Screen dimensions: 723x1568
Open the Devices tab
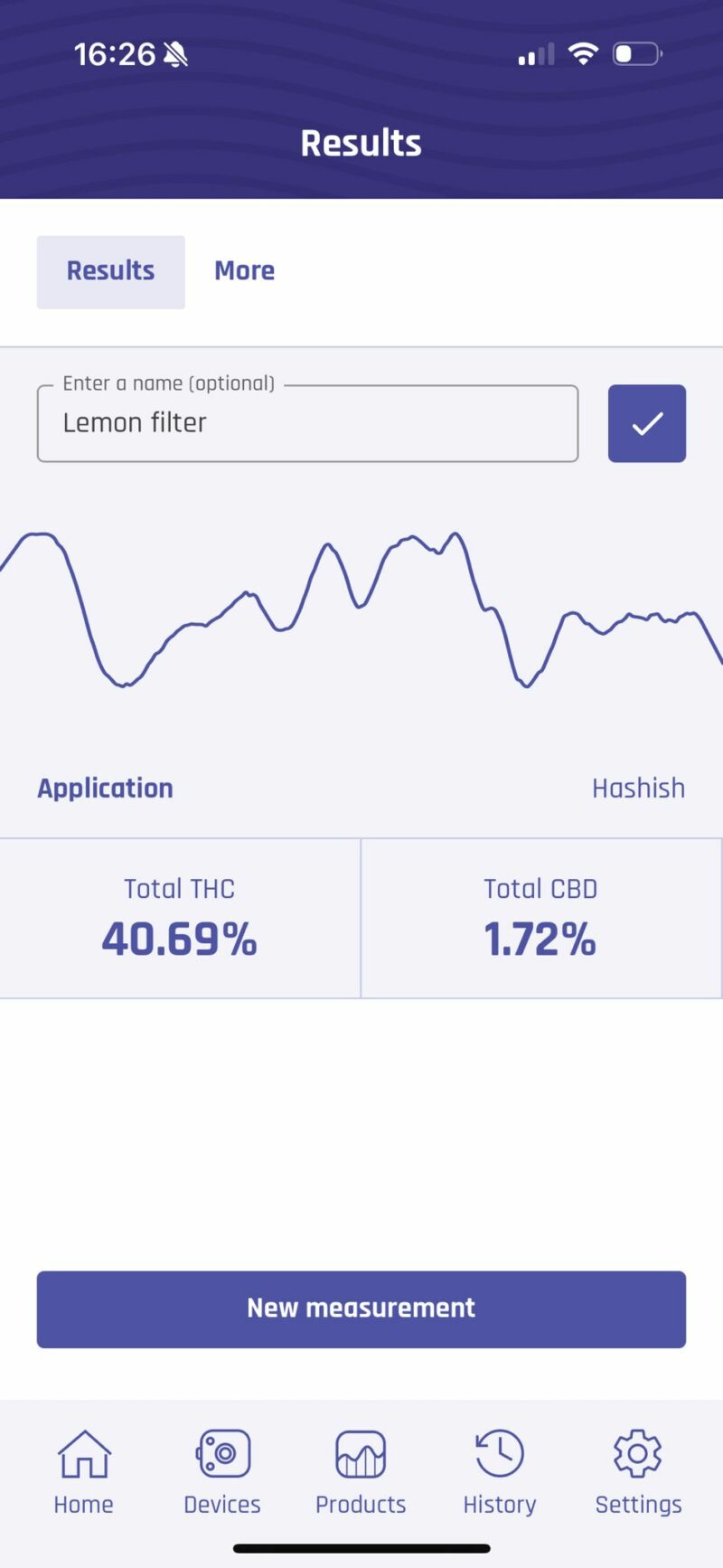222,1472
